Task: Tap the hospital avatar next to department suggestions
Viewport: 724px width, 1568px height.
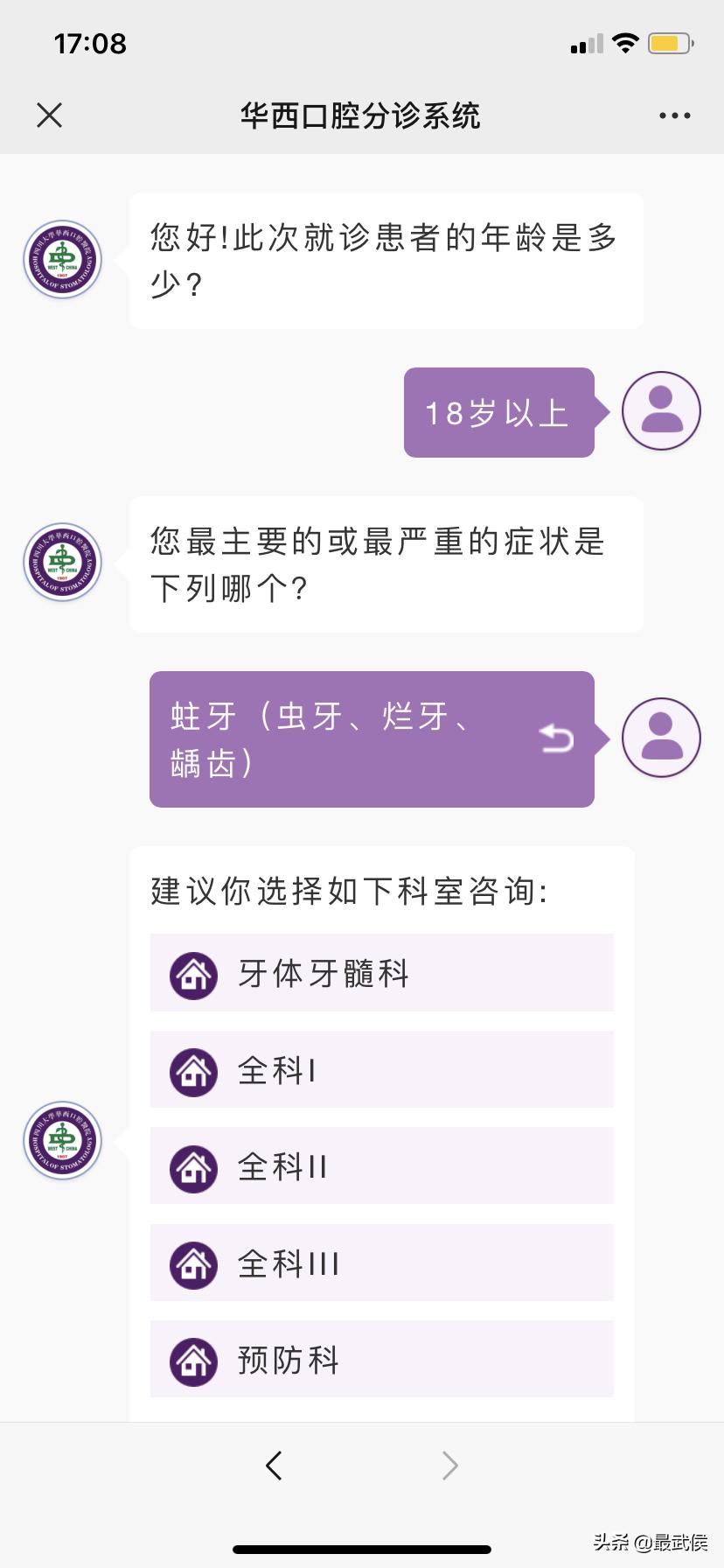Action: (61, 1141)
